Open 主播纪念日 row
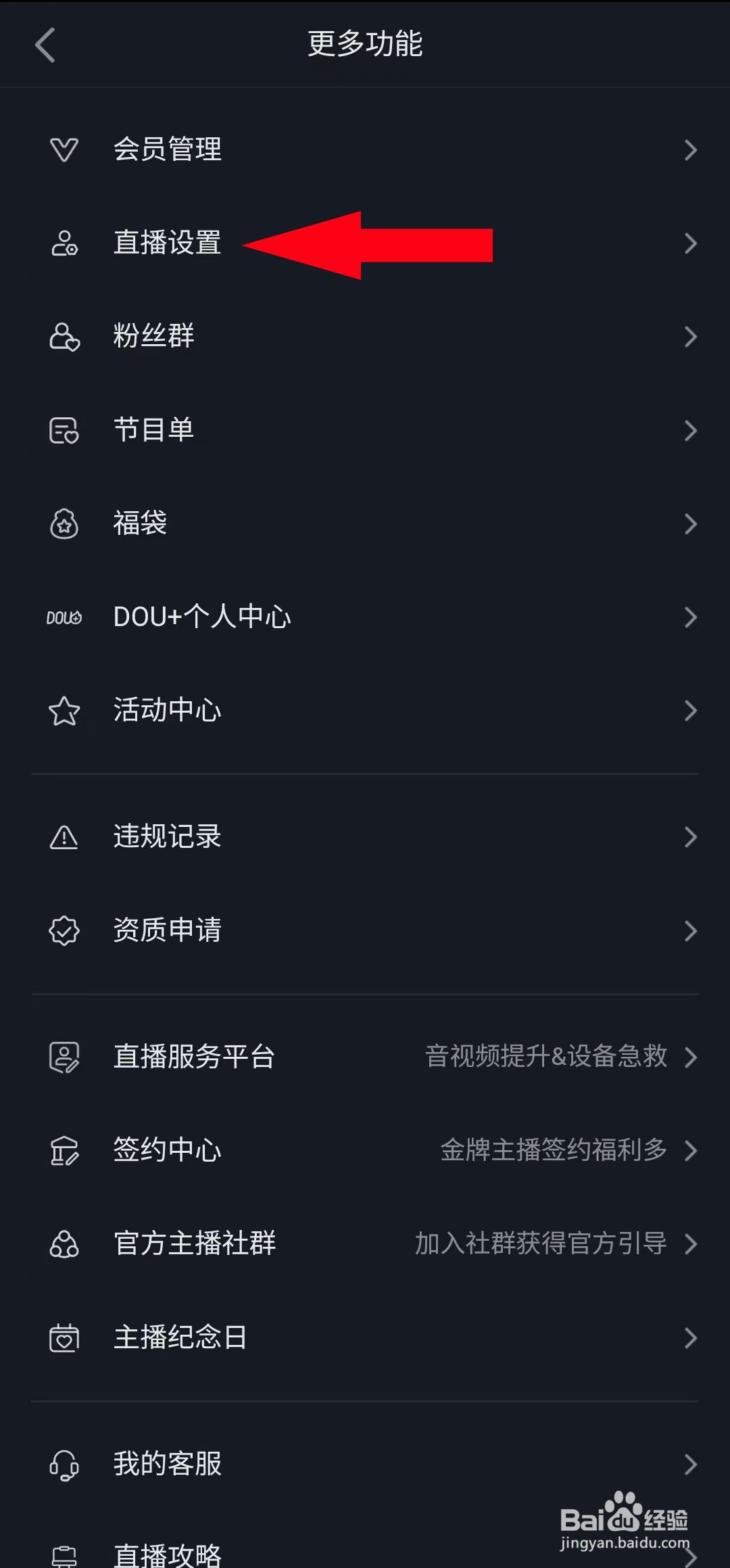 tap(365, 1337)
